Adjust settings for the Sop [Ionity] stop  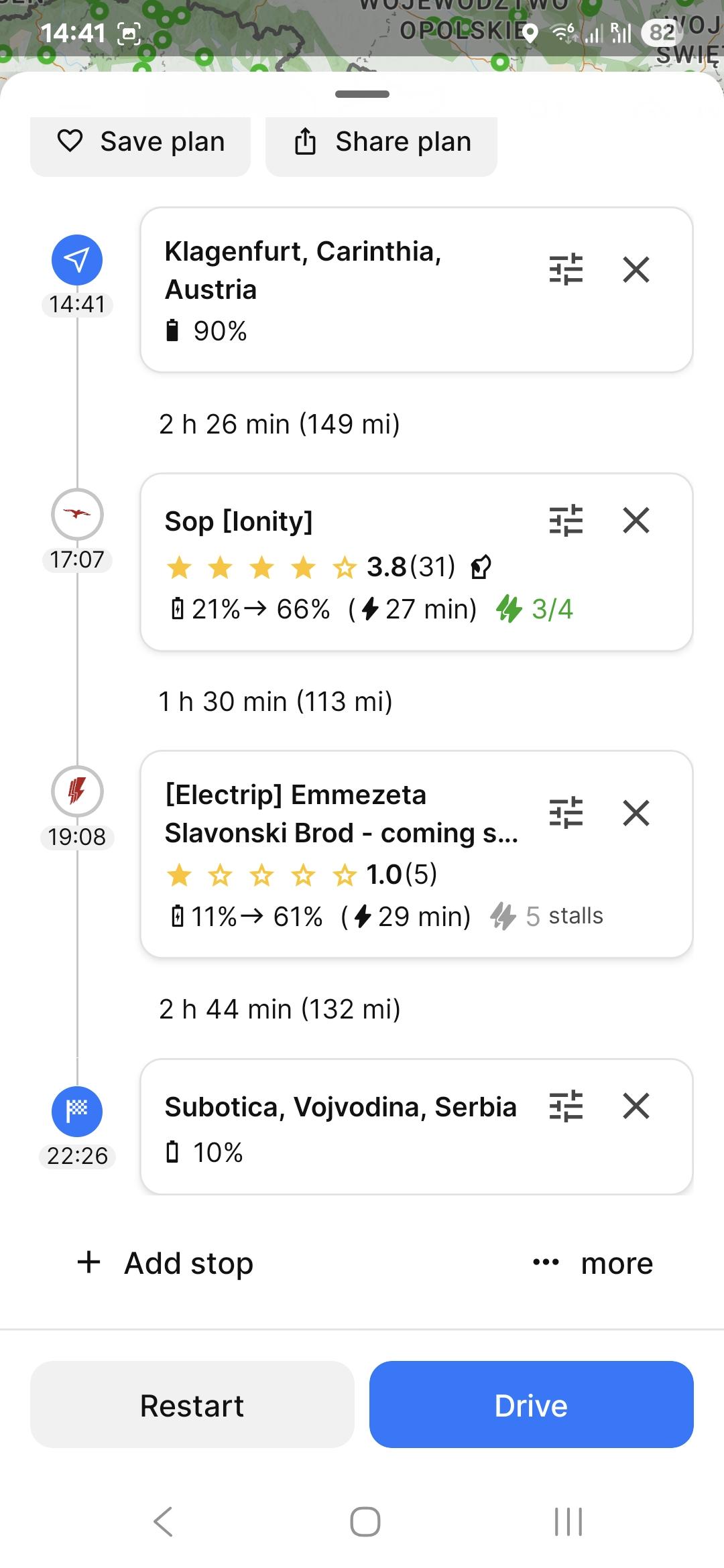pyautogui.click(x=566, y=521)
